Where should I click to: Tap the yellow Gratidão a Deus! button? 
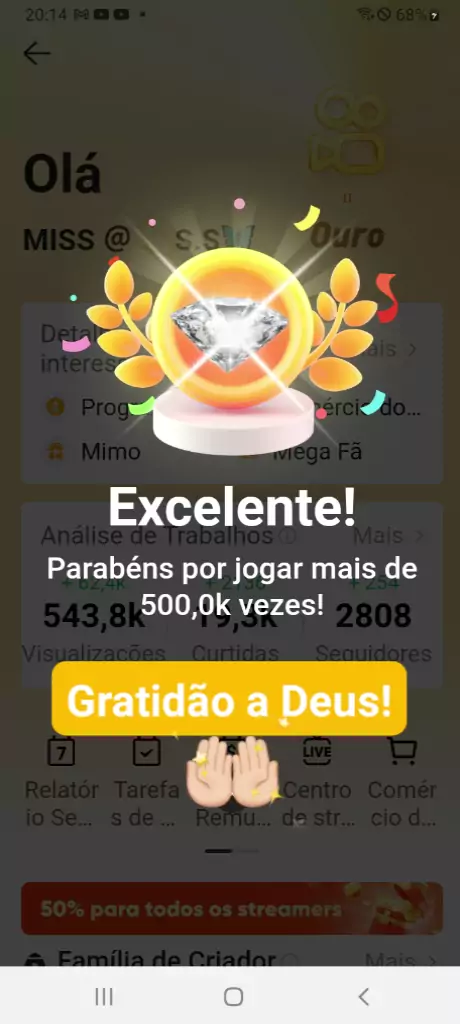[x=229, y=699]
